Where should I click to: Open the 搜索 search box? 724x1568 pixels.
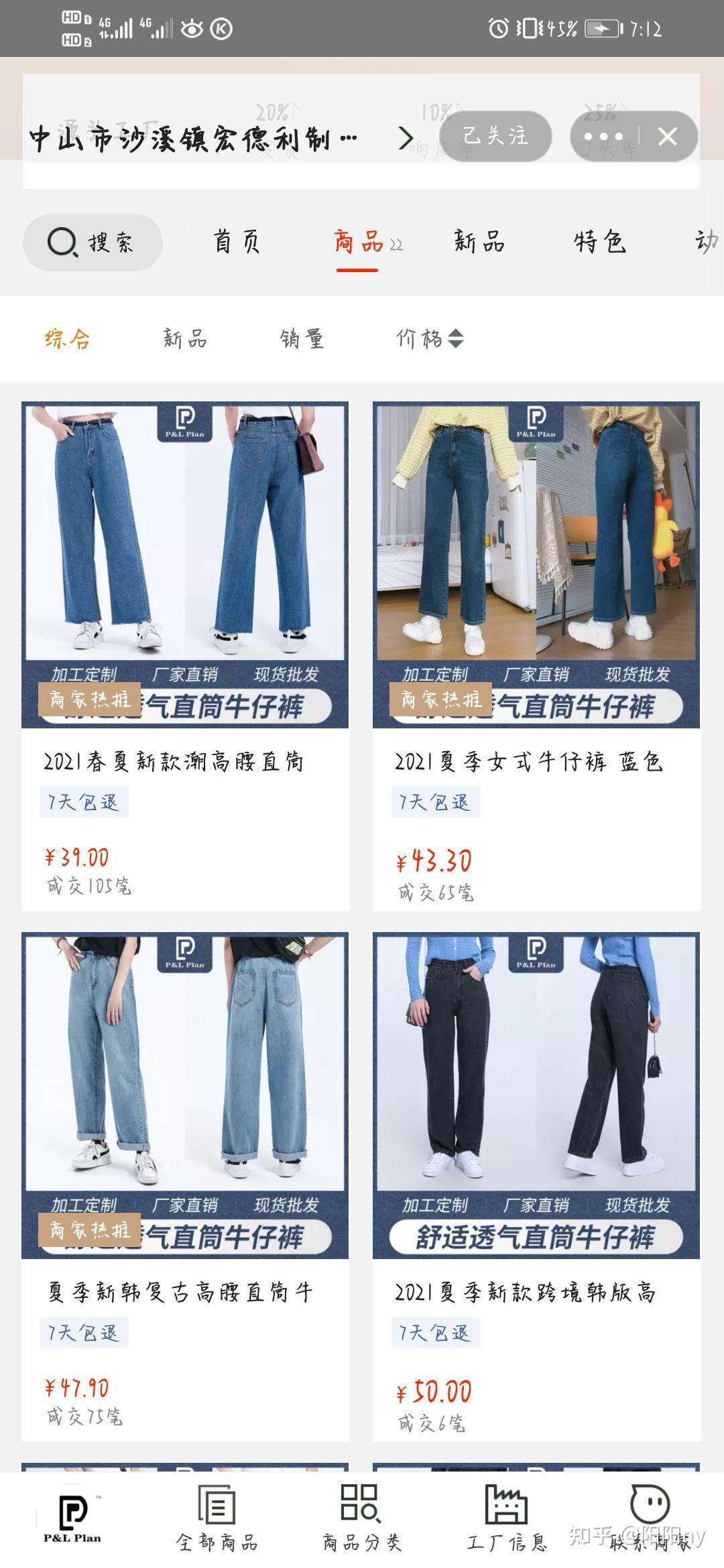coord(93,242)
